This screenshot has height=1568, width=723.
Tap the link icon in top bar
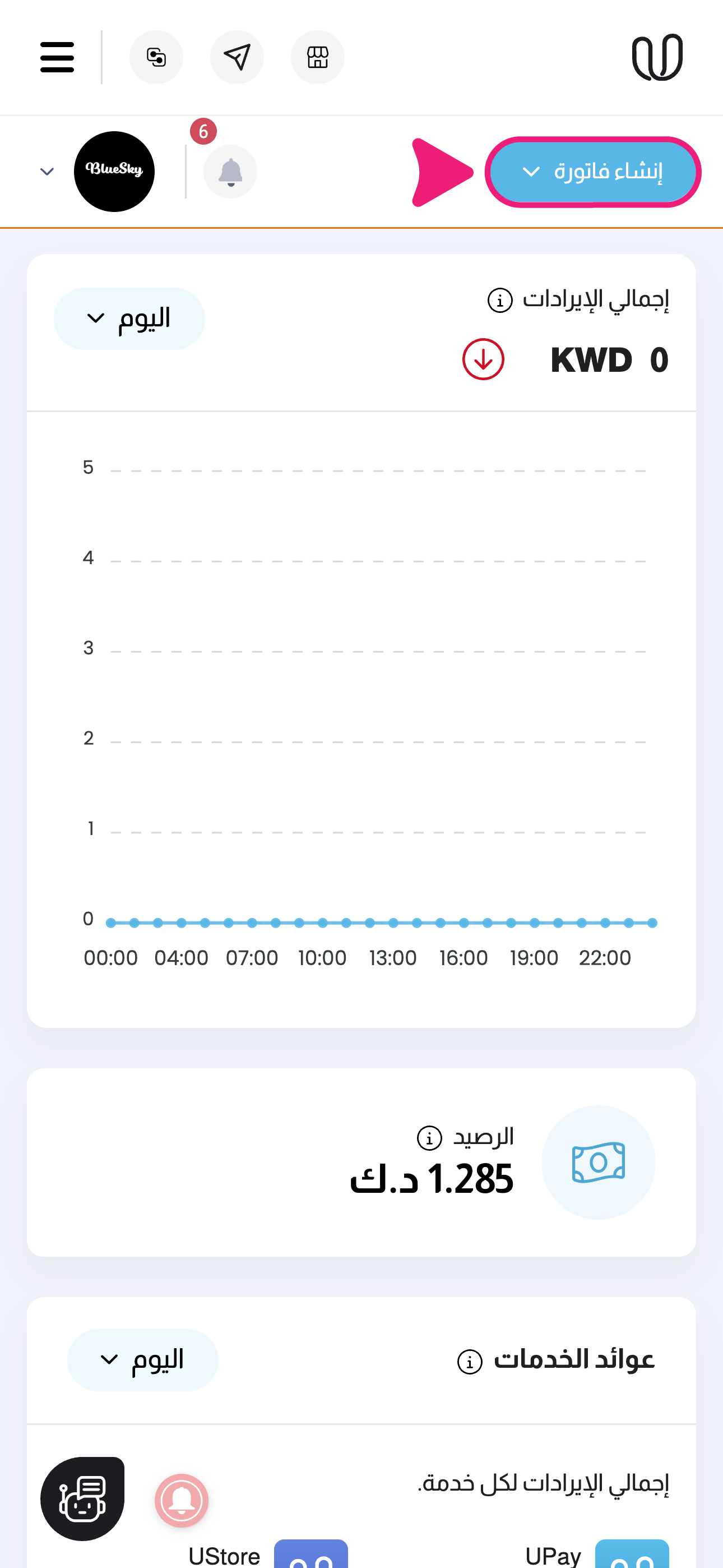coord(156,57)
